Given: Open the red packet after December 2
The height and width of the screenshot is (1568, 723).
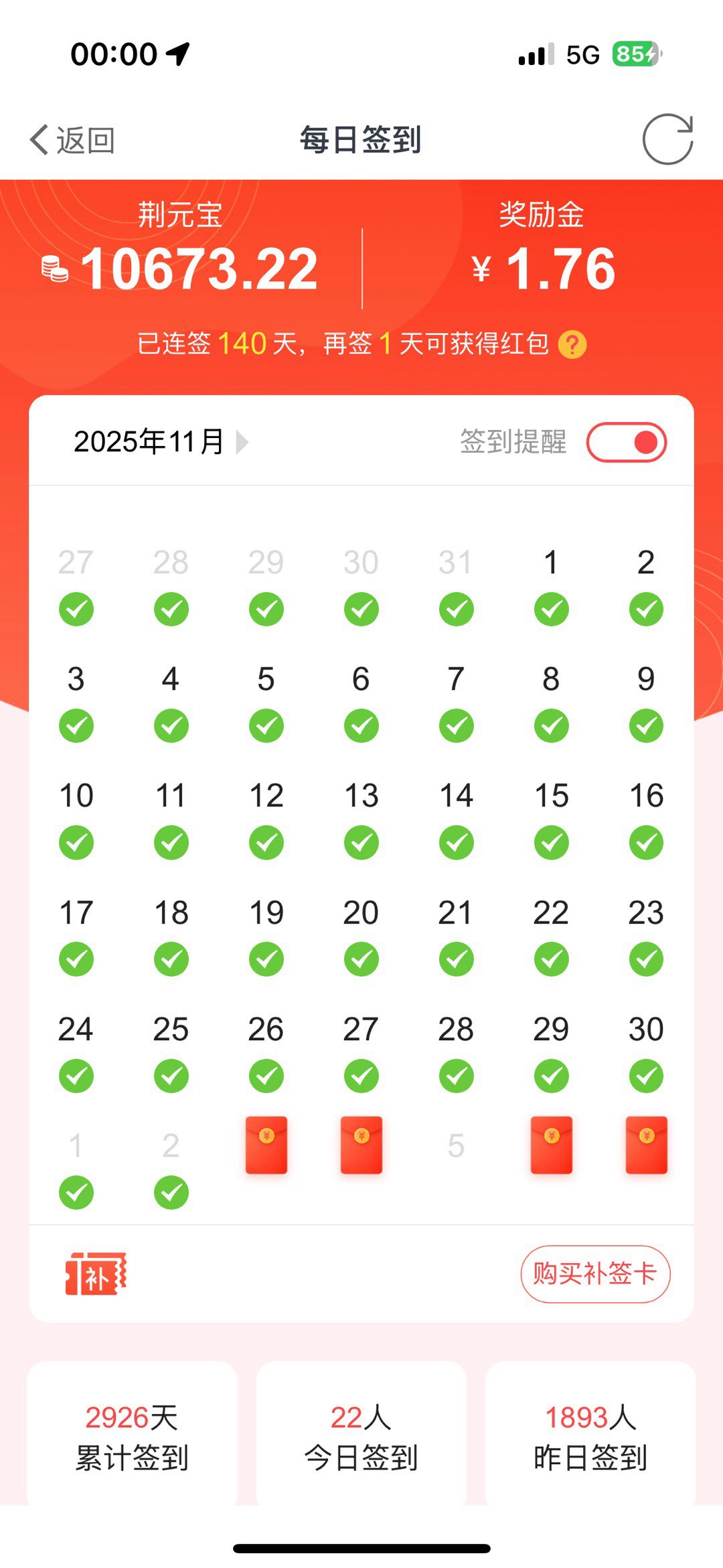Looking at the screenshot, I should (266, 1145).
